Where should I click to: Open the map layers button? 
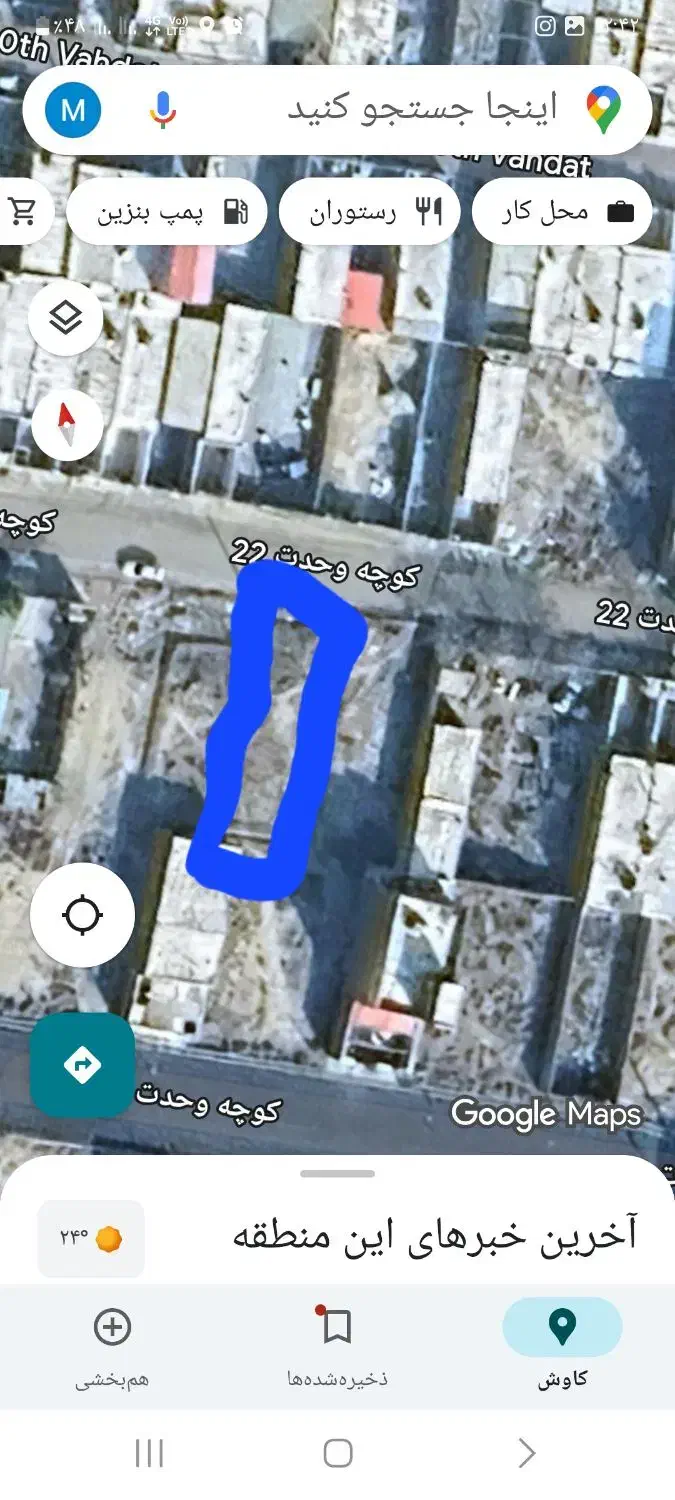66,319
